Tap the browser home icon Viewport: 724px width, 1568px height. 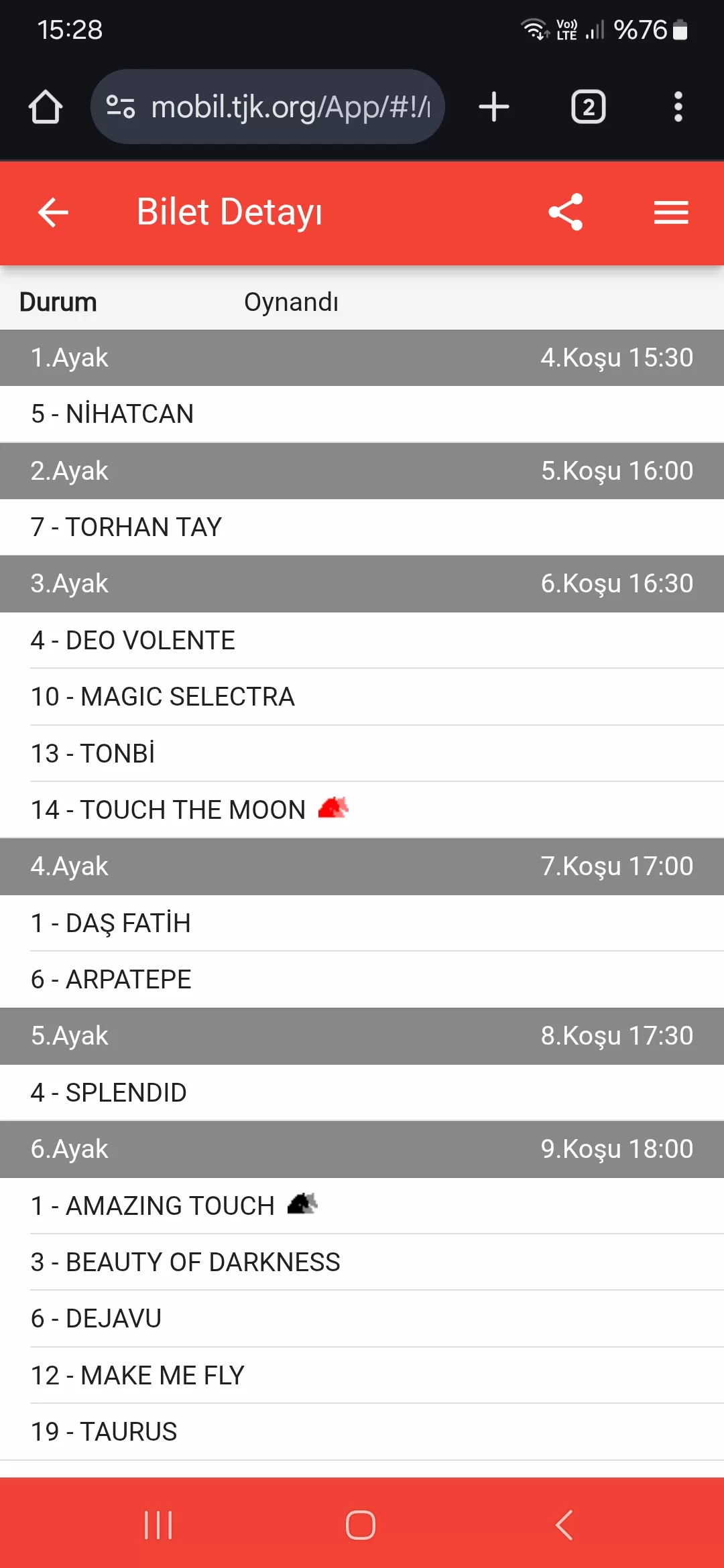46,107
